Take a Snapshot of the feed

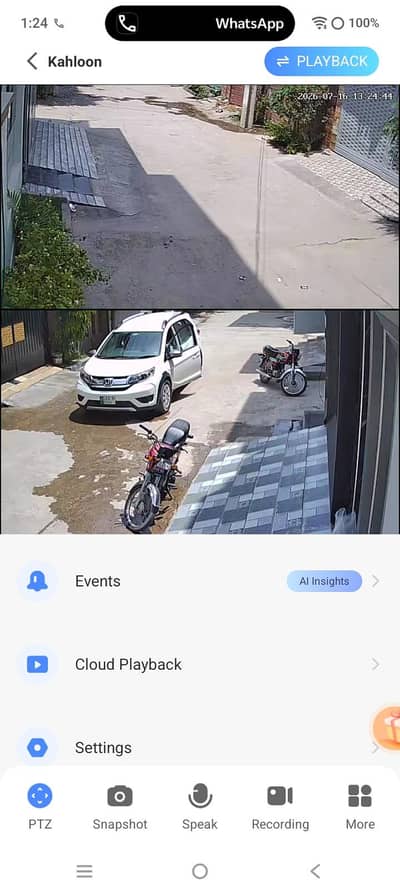[x=120, y=806]
